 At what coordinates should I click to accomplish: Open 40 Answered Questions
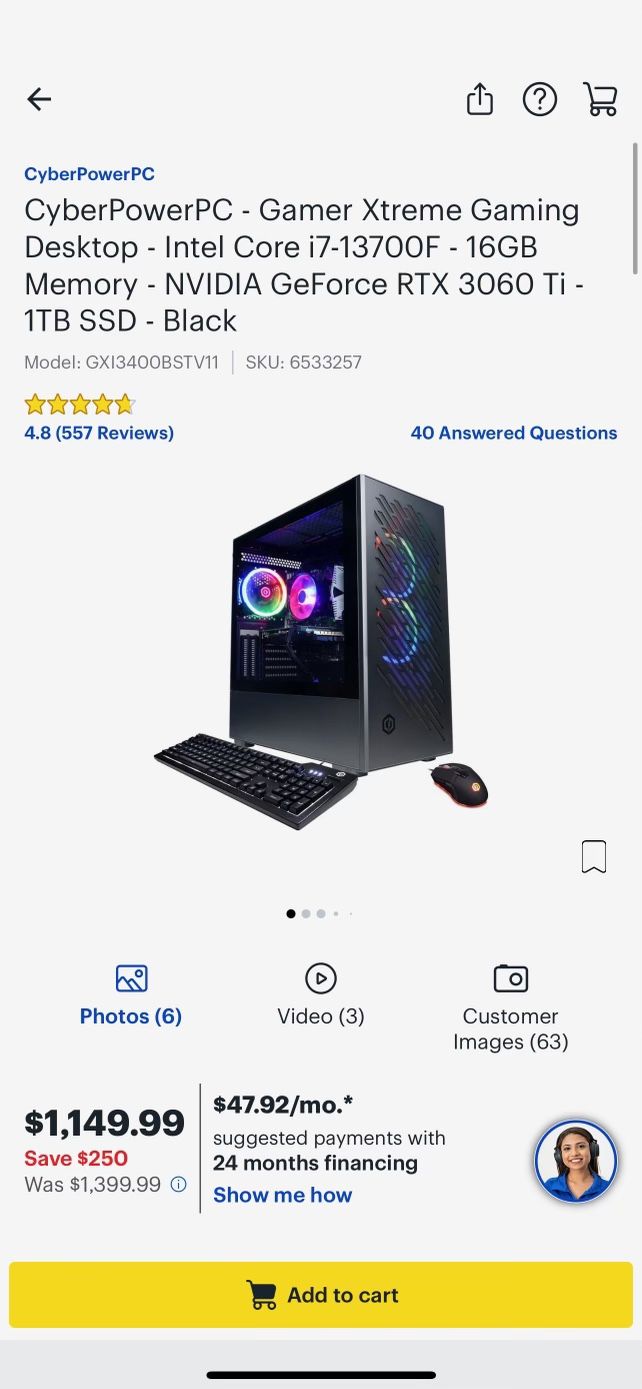click(513, 433)
